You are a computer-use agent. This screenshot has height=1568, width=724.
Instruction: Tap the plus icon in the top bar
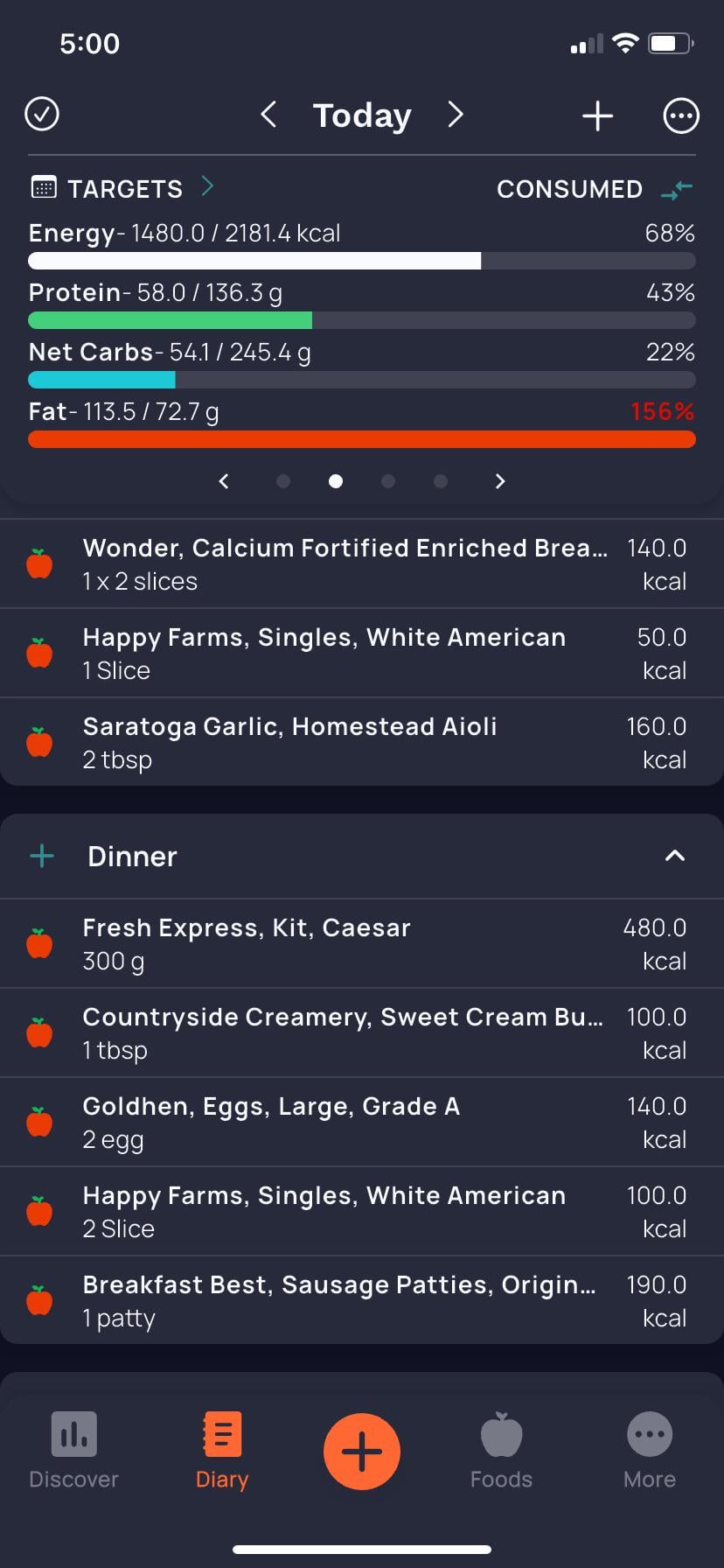(598, 115)
